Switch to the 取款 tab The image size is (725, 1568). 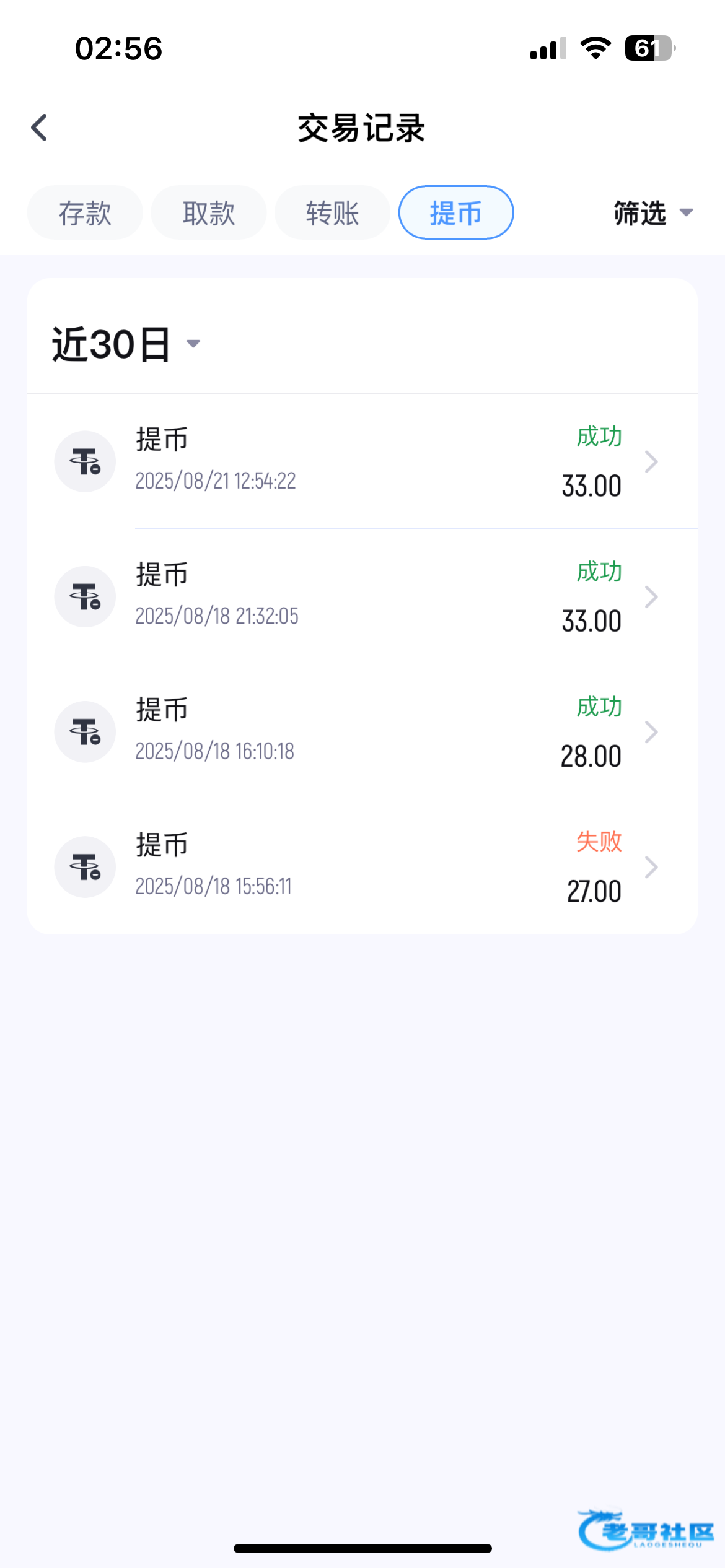209,213
